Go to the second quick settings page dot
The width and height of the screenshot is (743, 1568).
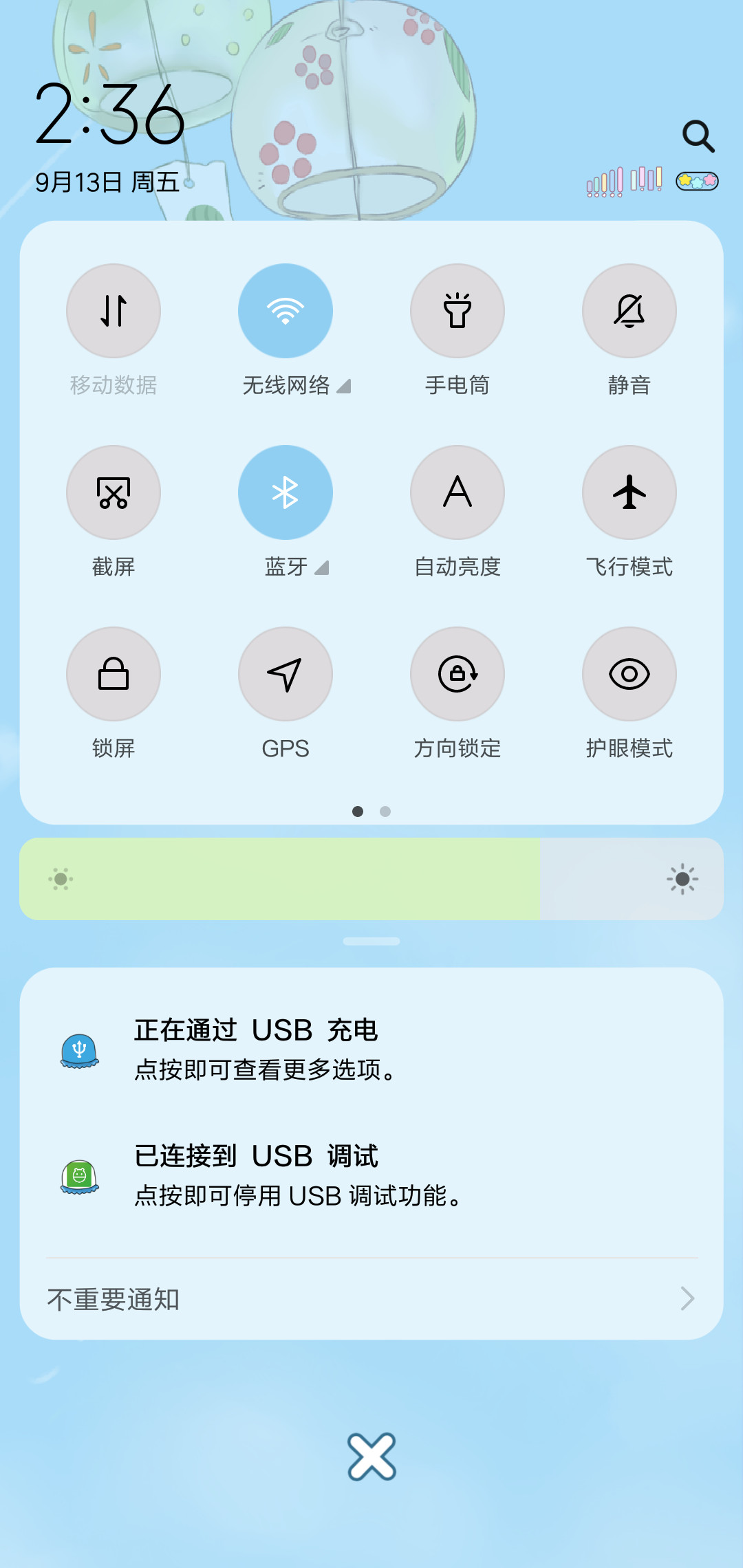[x=385, y=812]
